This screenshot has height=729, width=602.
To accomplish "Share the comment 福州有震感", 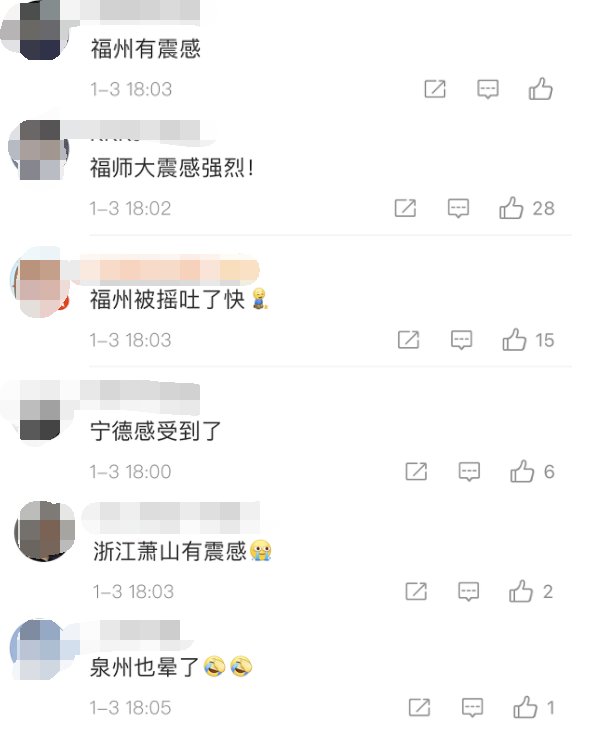I will tap(435, 89).
